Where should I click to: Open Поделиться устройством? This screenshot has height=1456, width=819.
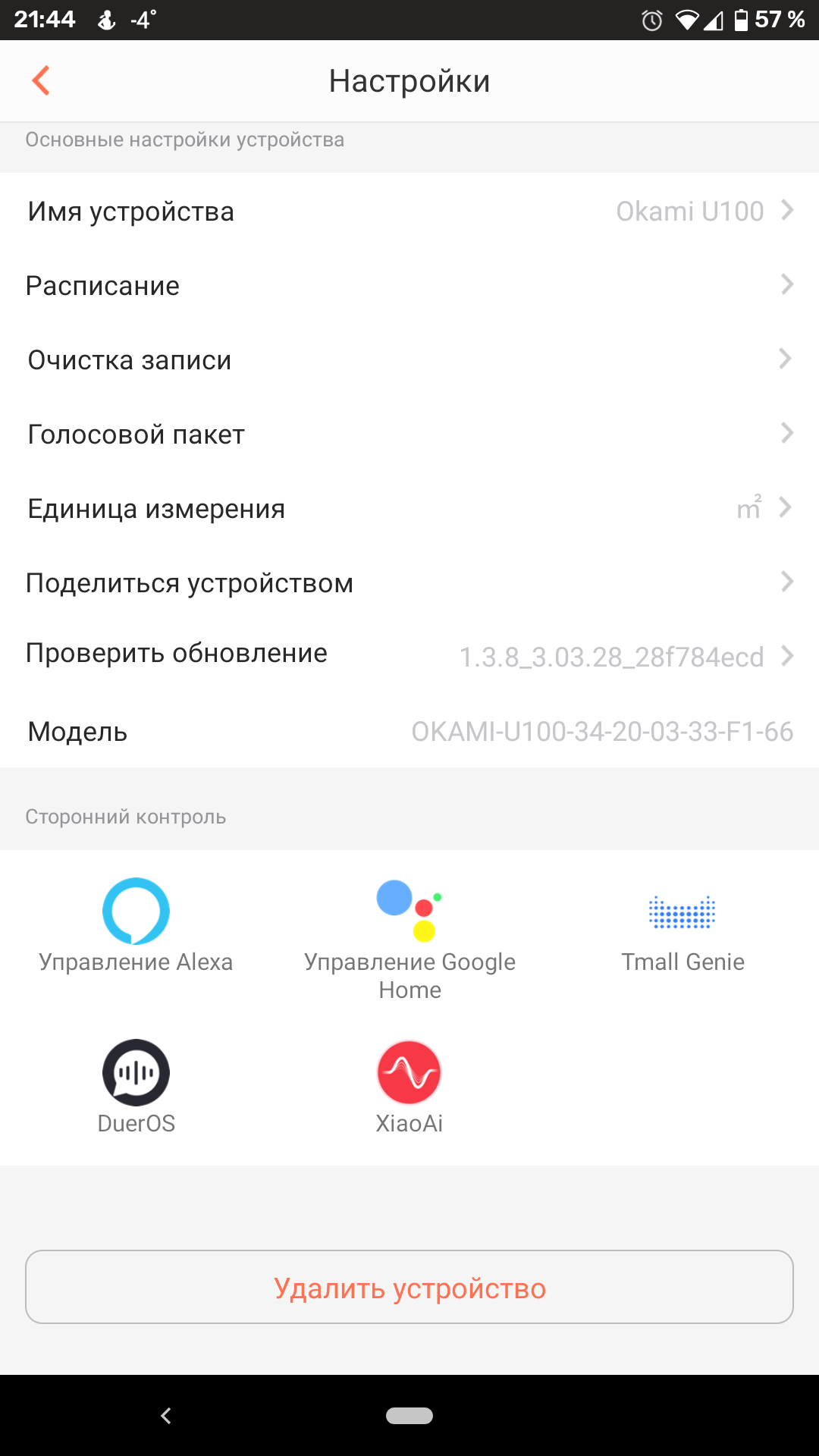(409, 582)
